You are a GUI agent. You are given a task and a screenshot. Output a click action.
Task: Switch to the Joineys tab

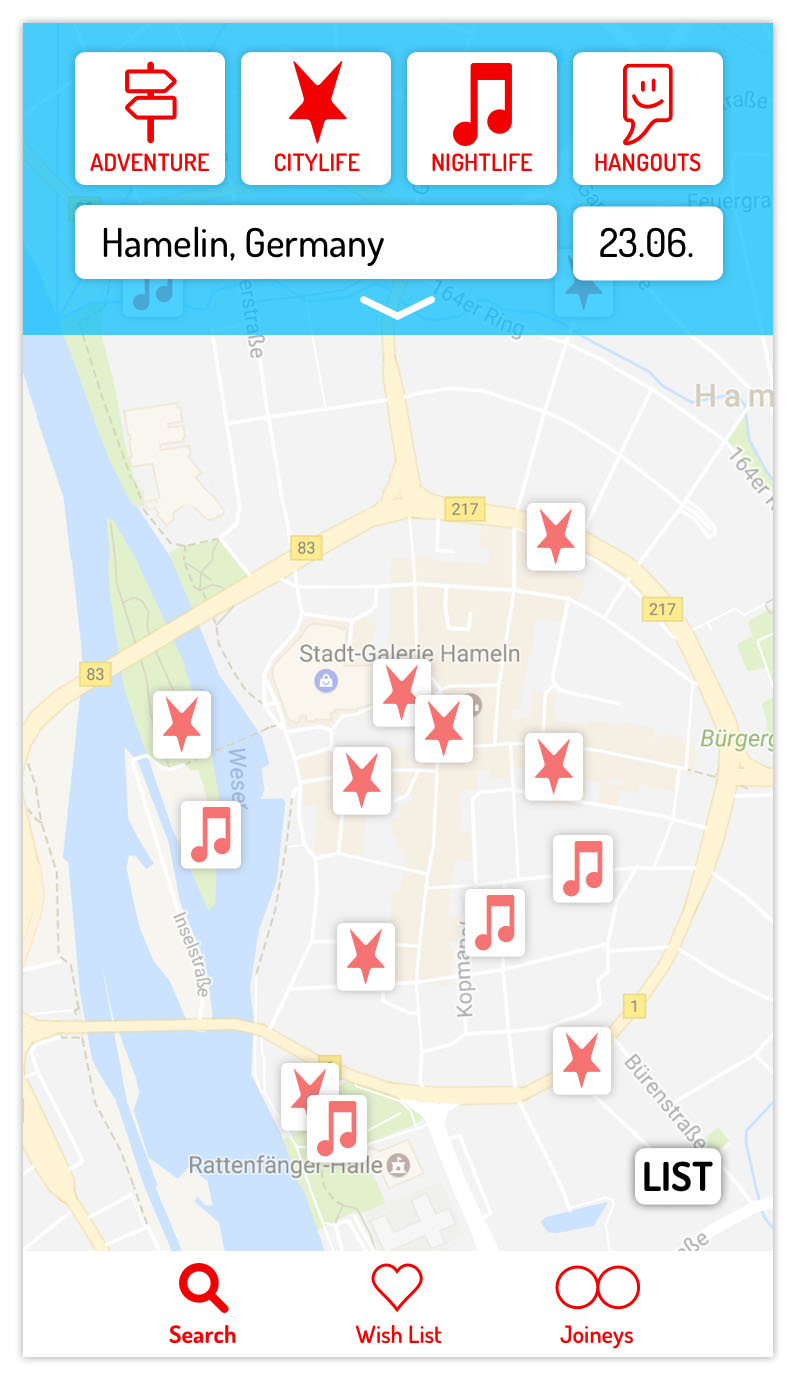pos(597,1305)
